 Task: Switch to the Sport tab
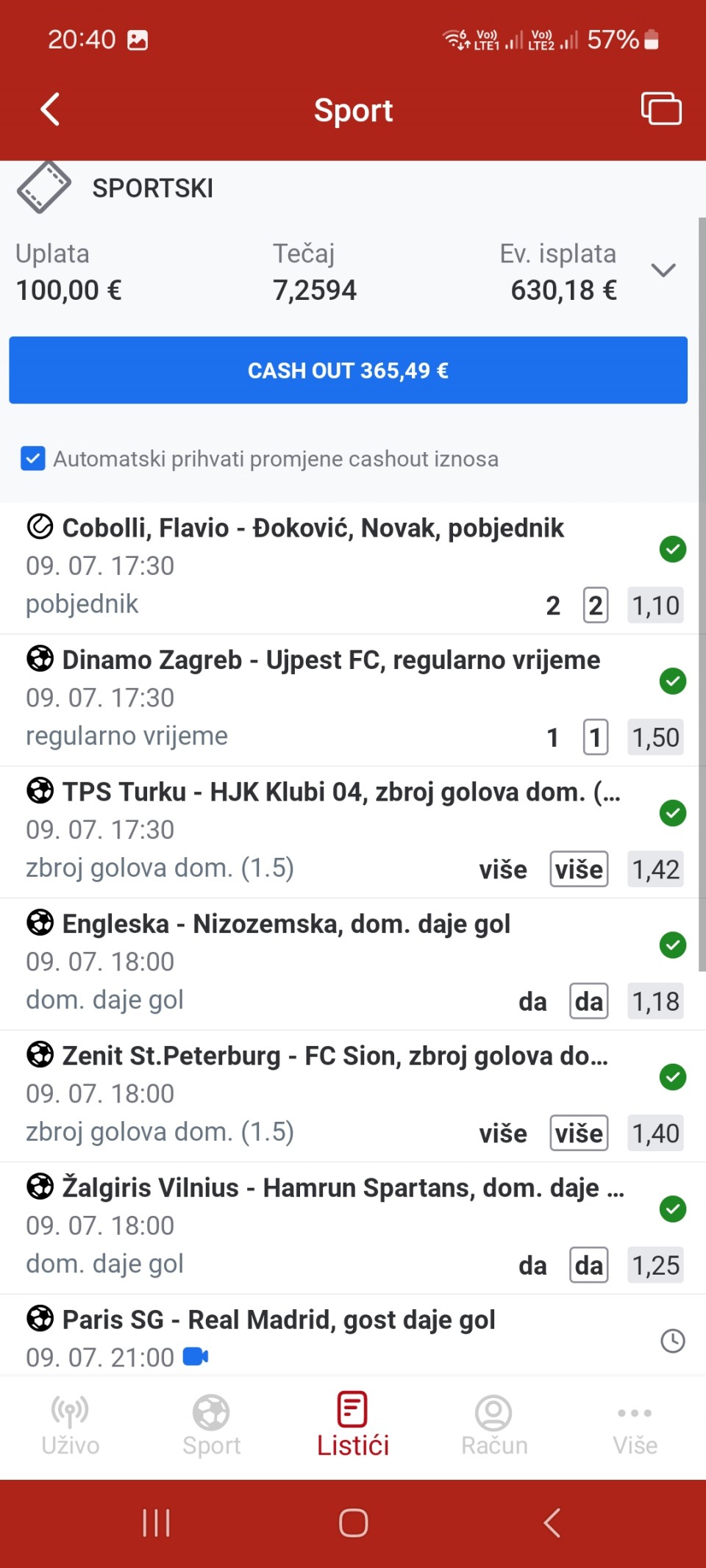click(x=212, y=1426)
